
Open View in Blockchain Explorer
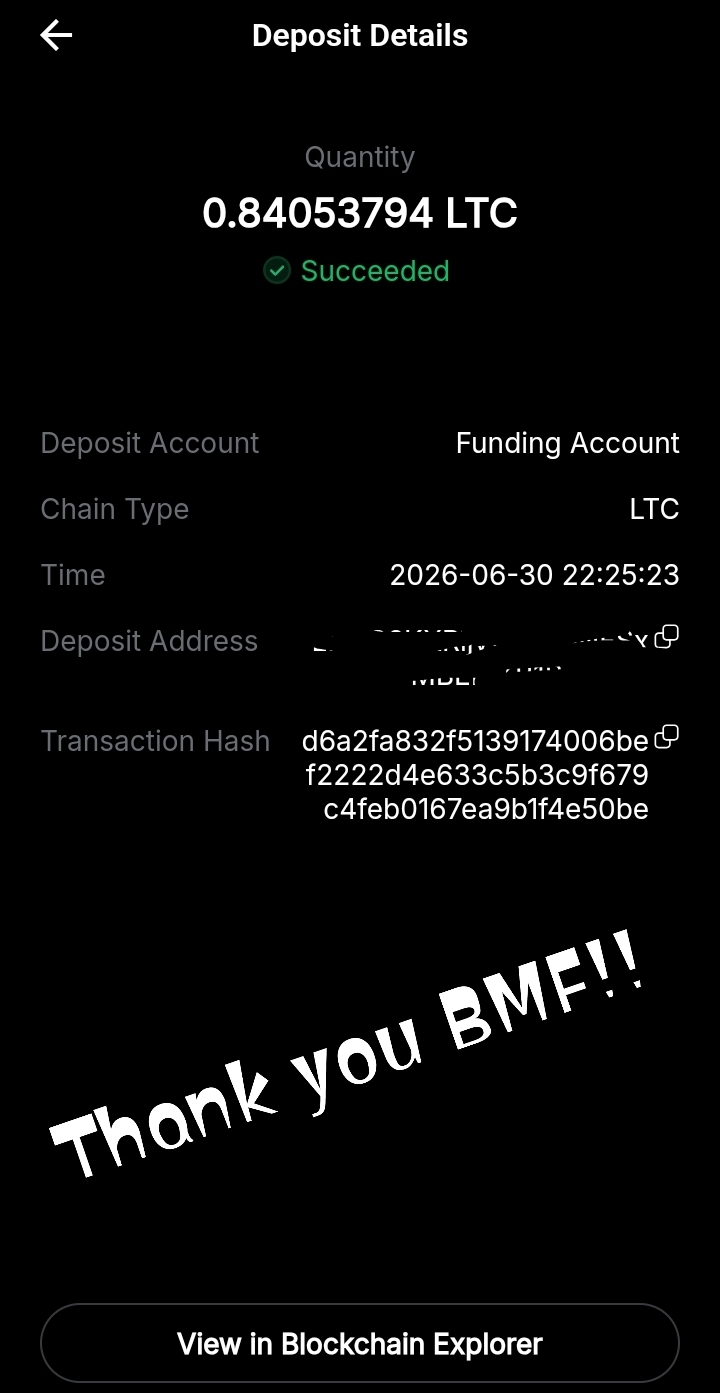(360, 1343)
